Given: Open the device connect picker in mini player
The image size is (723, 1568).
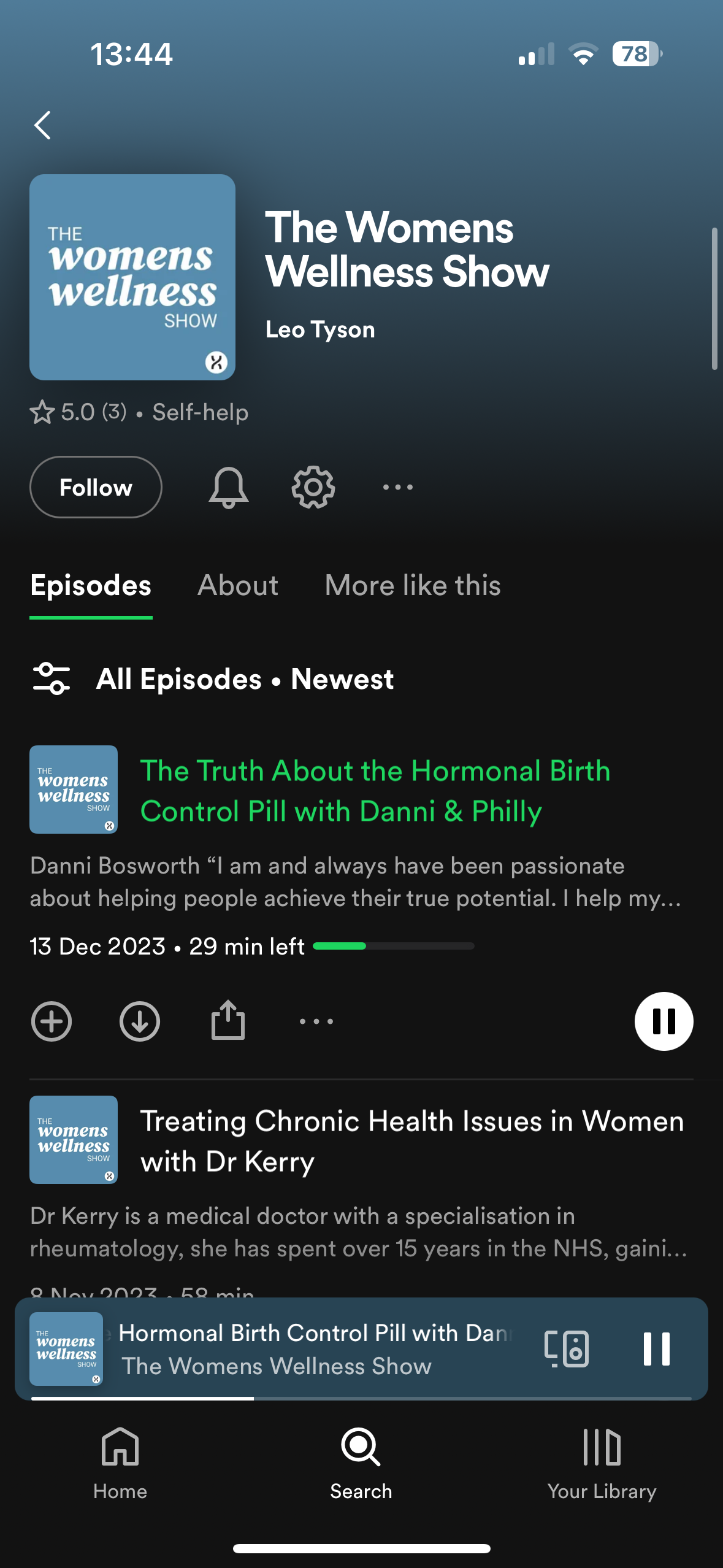Looking at the screenshot, I should (x=567, y=1349).
